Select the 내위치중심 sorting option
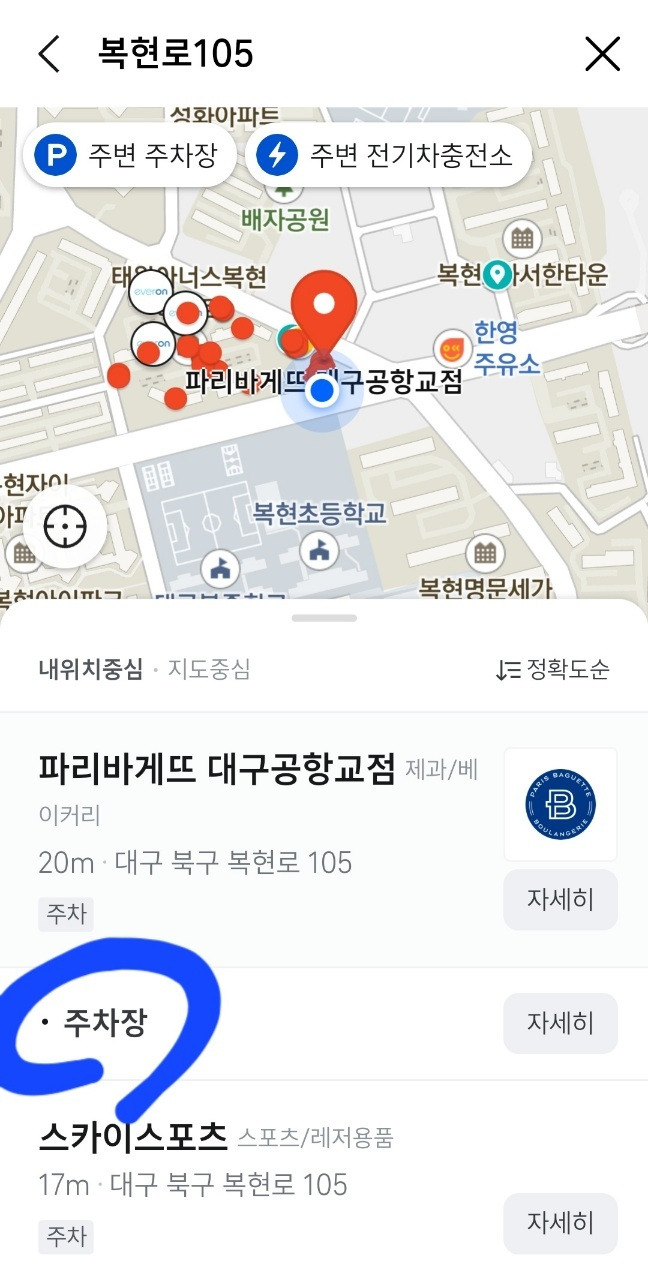 click(x=90, y=669)
